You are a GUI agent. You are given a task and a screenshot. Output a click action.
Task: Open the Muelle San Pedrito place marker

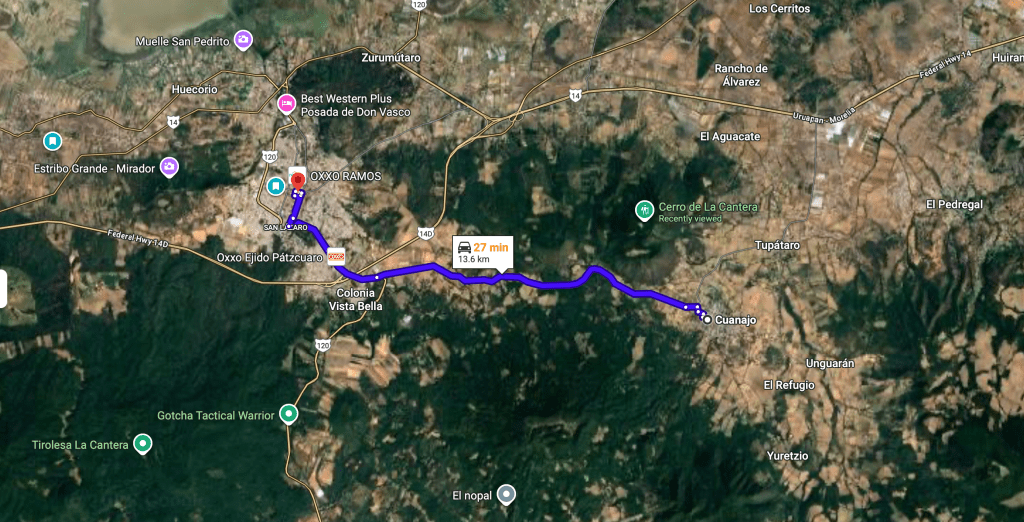pos(243,40)
